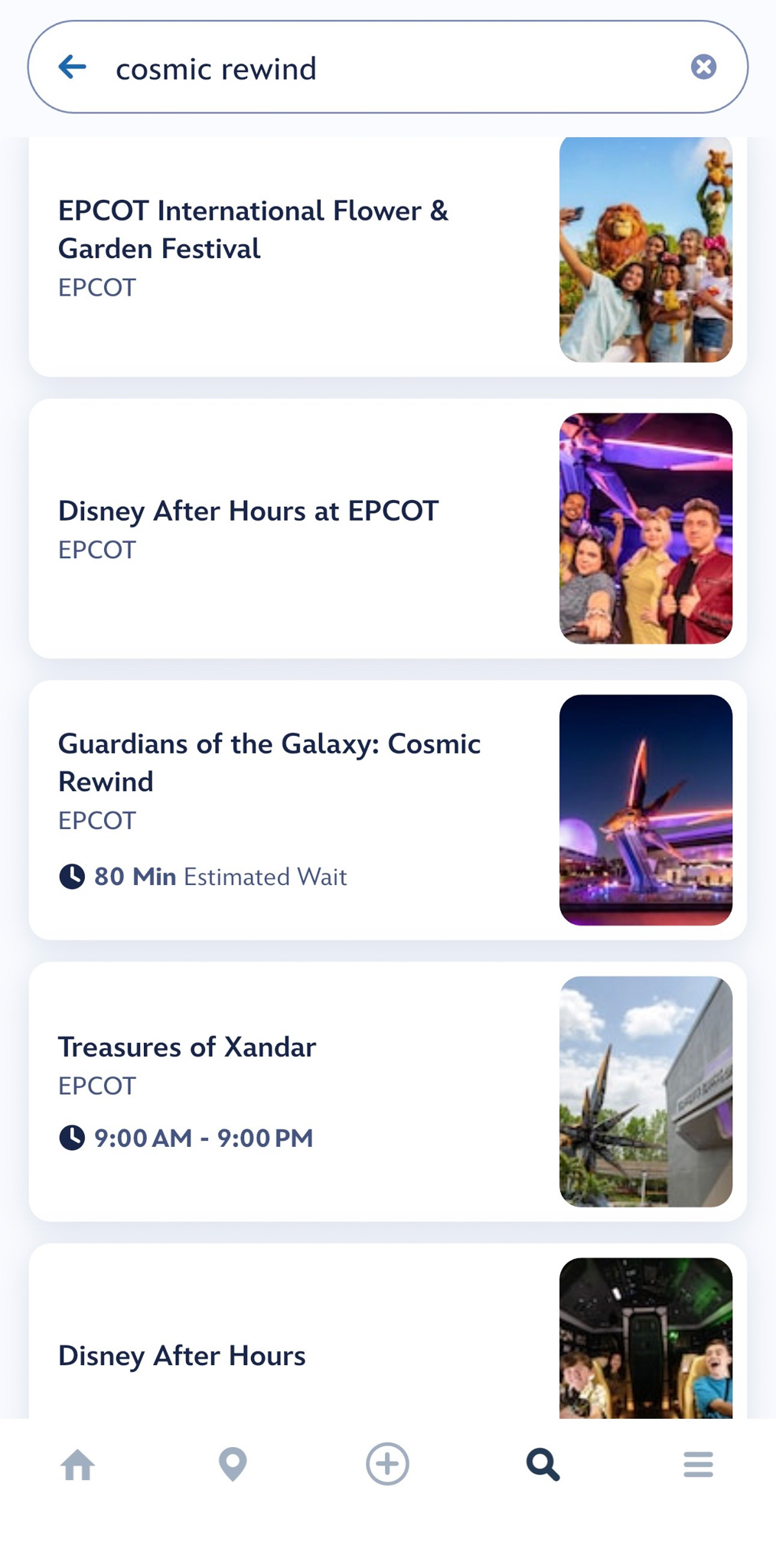Switch to the Search tab
This screenshot has width=776, height=1568.
(543, 1465)
